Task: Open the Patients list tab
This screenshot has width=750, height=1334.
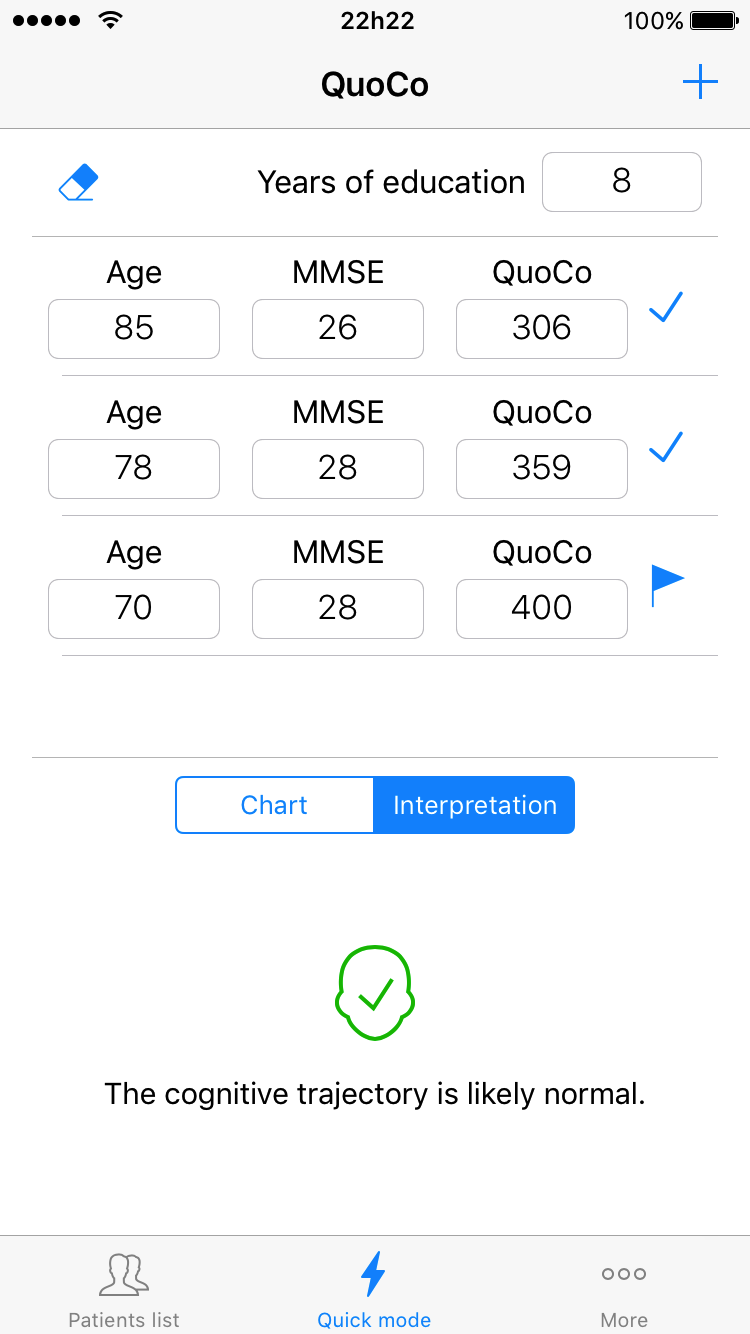Action: [x=122, y=1290]
